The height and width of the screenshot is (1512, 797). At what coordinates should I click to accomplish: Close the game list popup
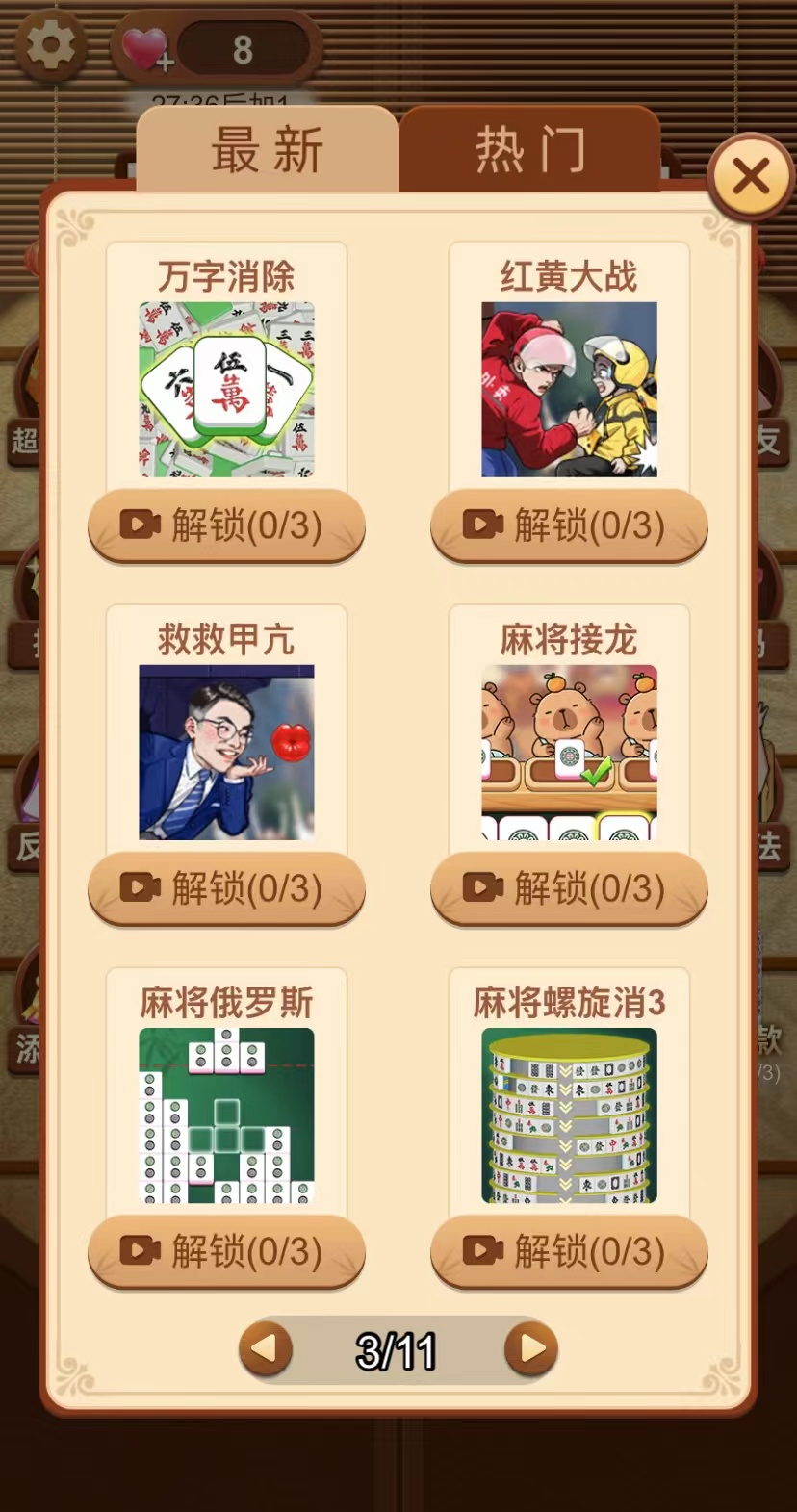(750, 177)
